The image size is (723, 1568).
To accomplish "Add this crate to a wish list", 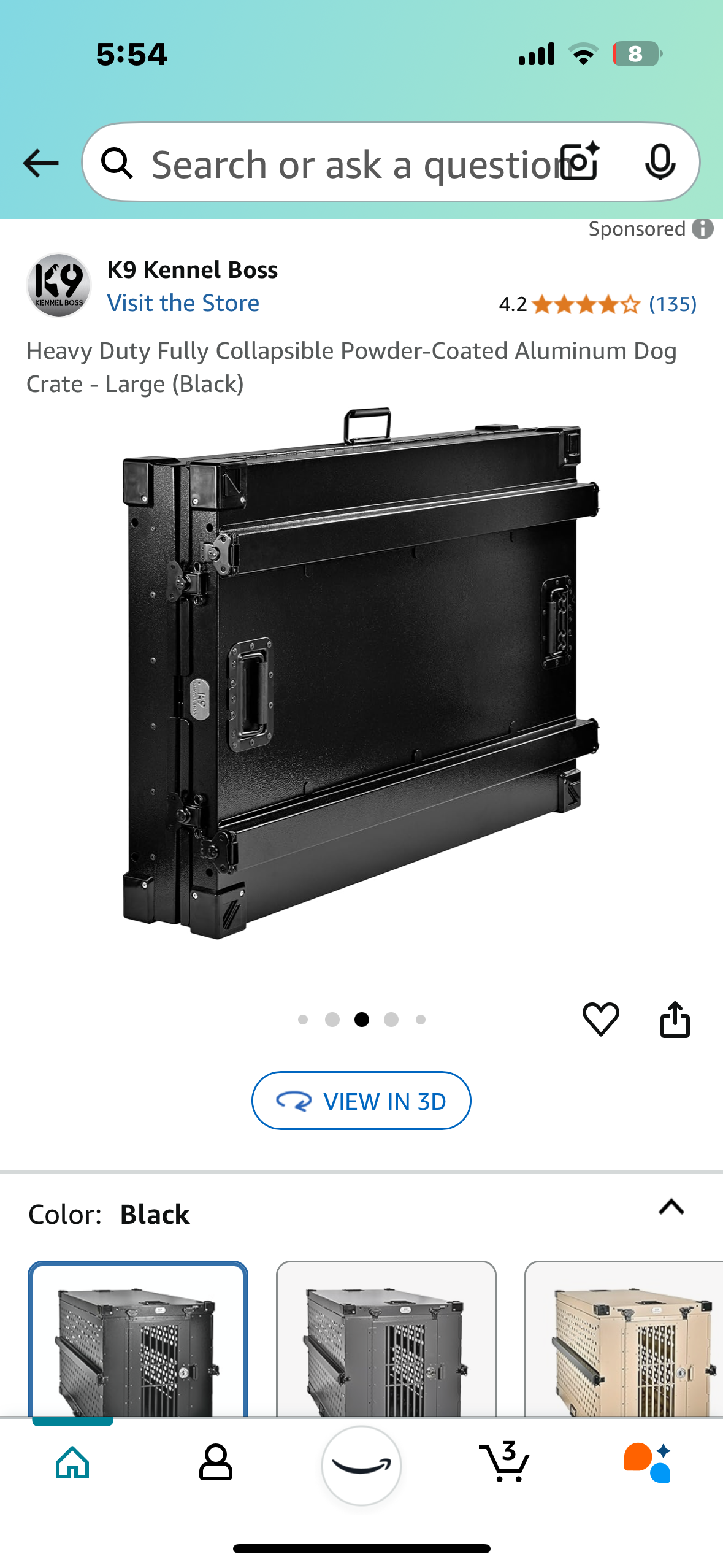I will pyautogui.click(x=600, y=1020).
